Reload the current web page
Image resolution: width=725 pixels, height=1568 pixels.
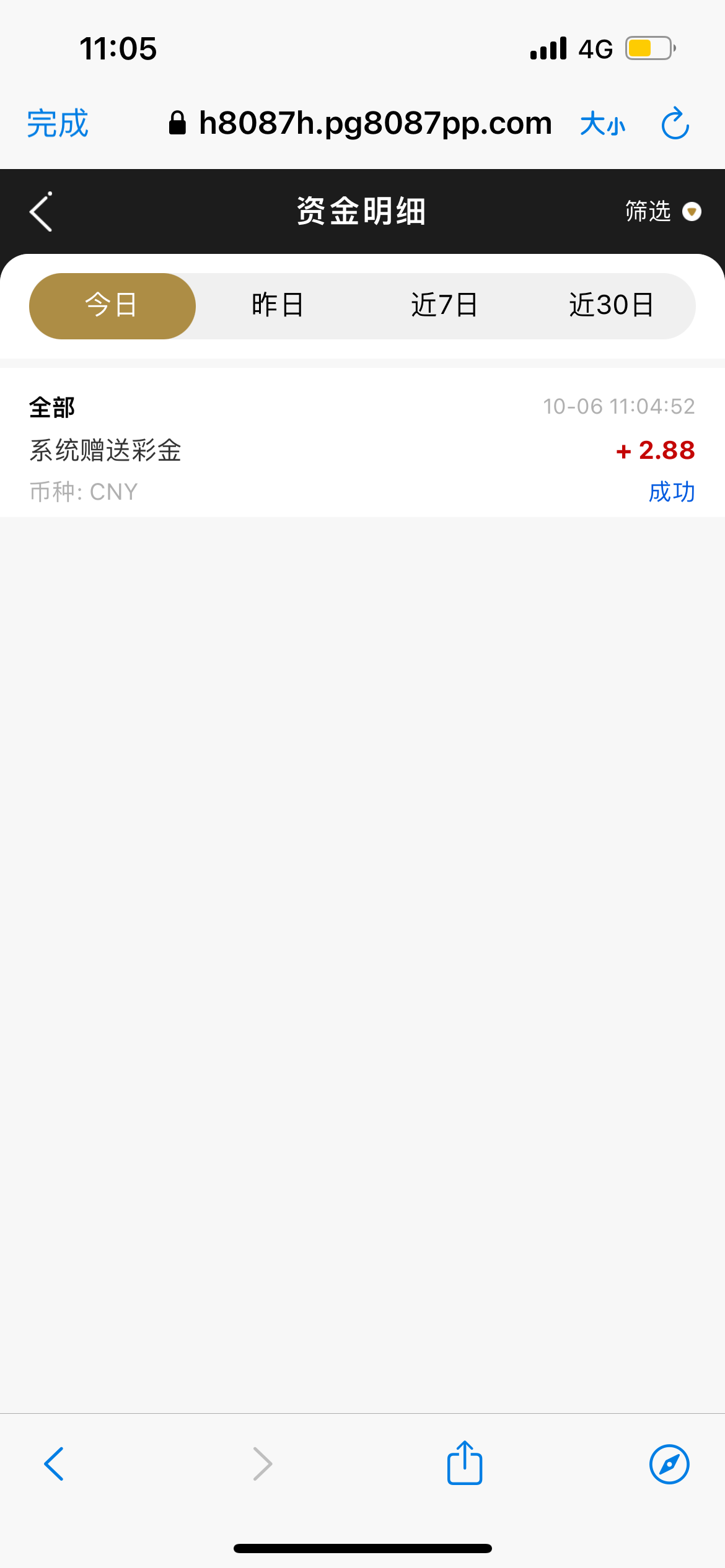675,124
